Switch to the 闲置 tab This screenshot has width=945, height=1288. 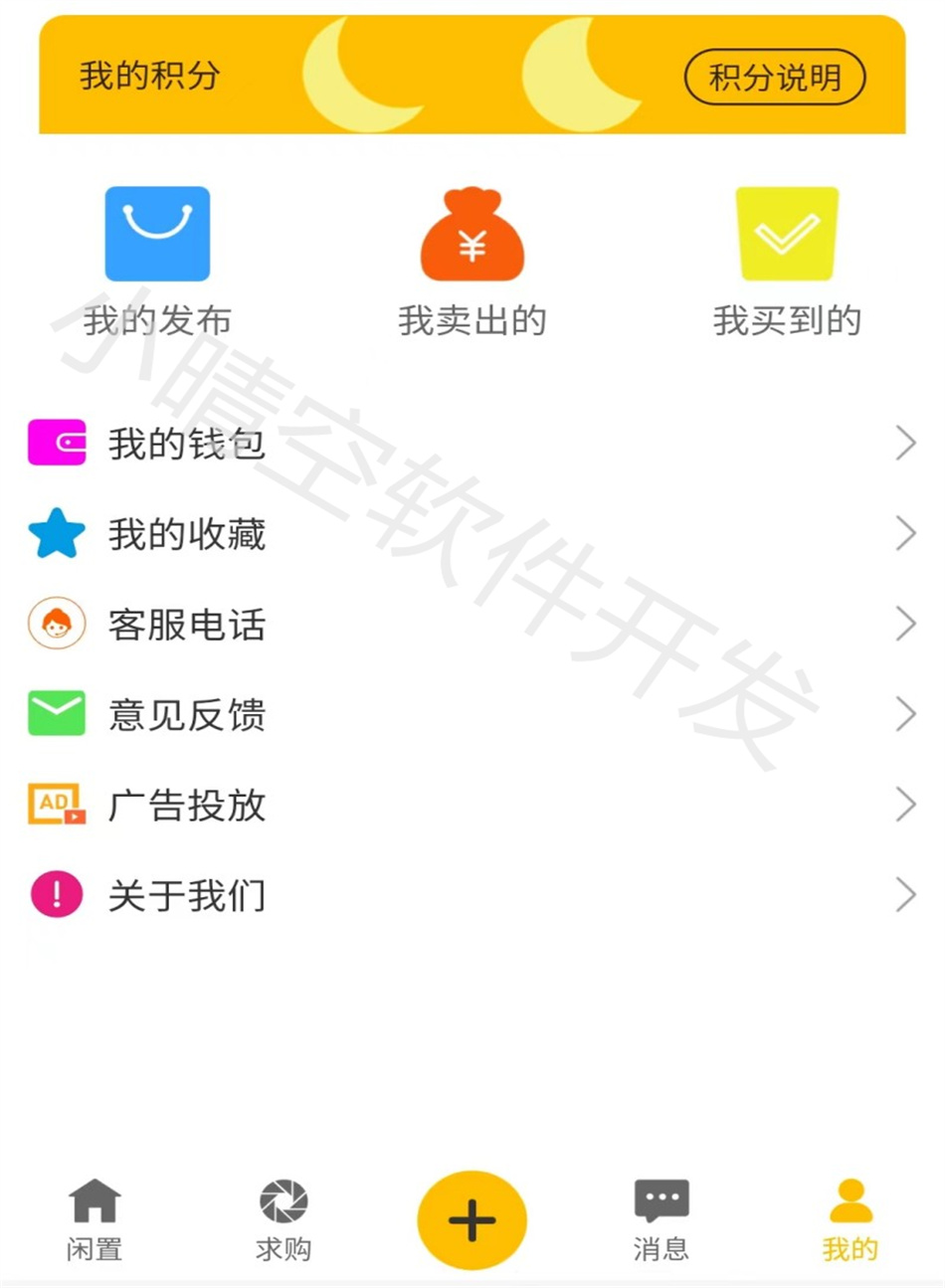[94, 1219]
